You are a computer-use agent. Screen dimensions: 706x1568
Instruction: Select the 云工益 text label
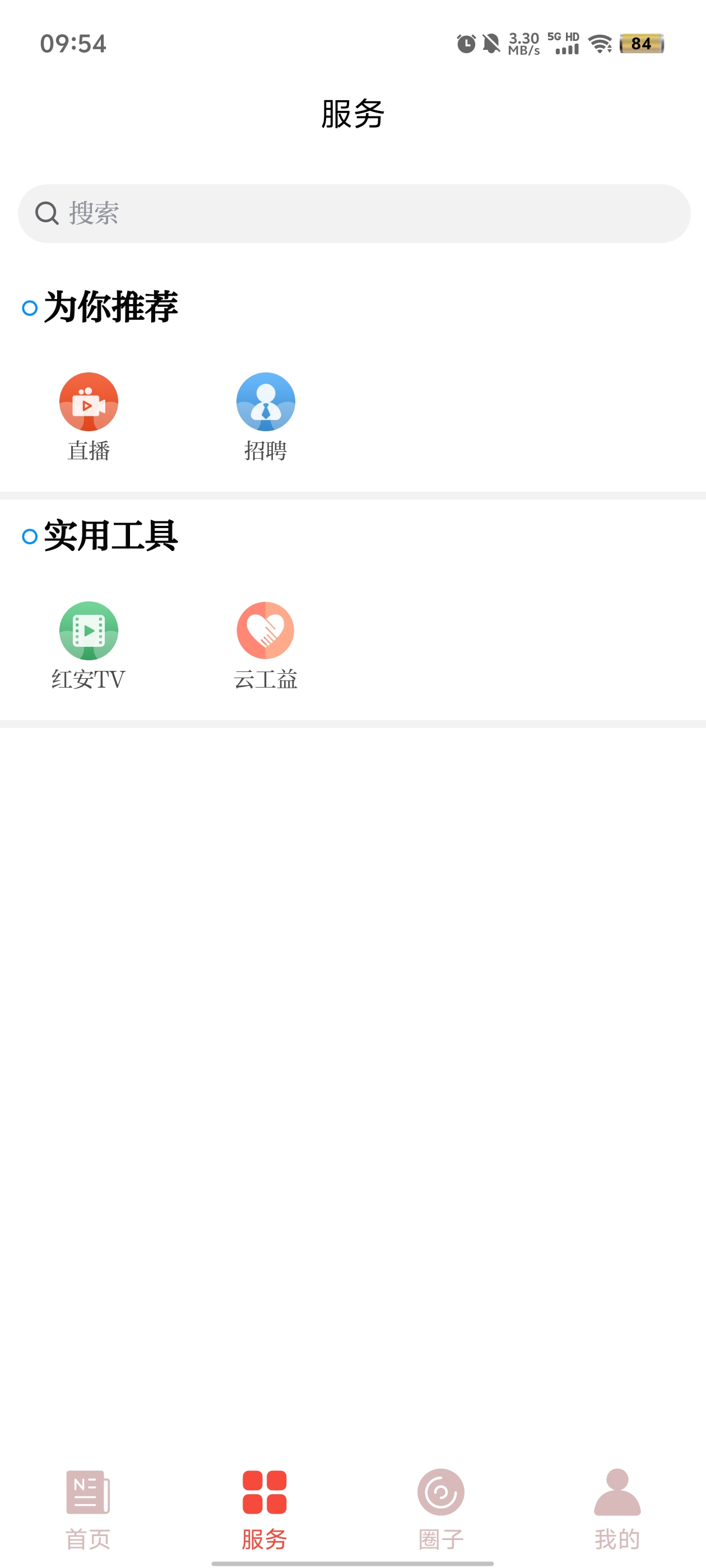pyautogui.click(x=264, y=680)
